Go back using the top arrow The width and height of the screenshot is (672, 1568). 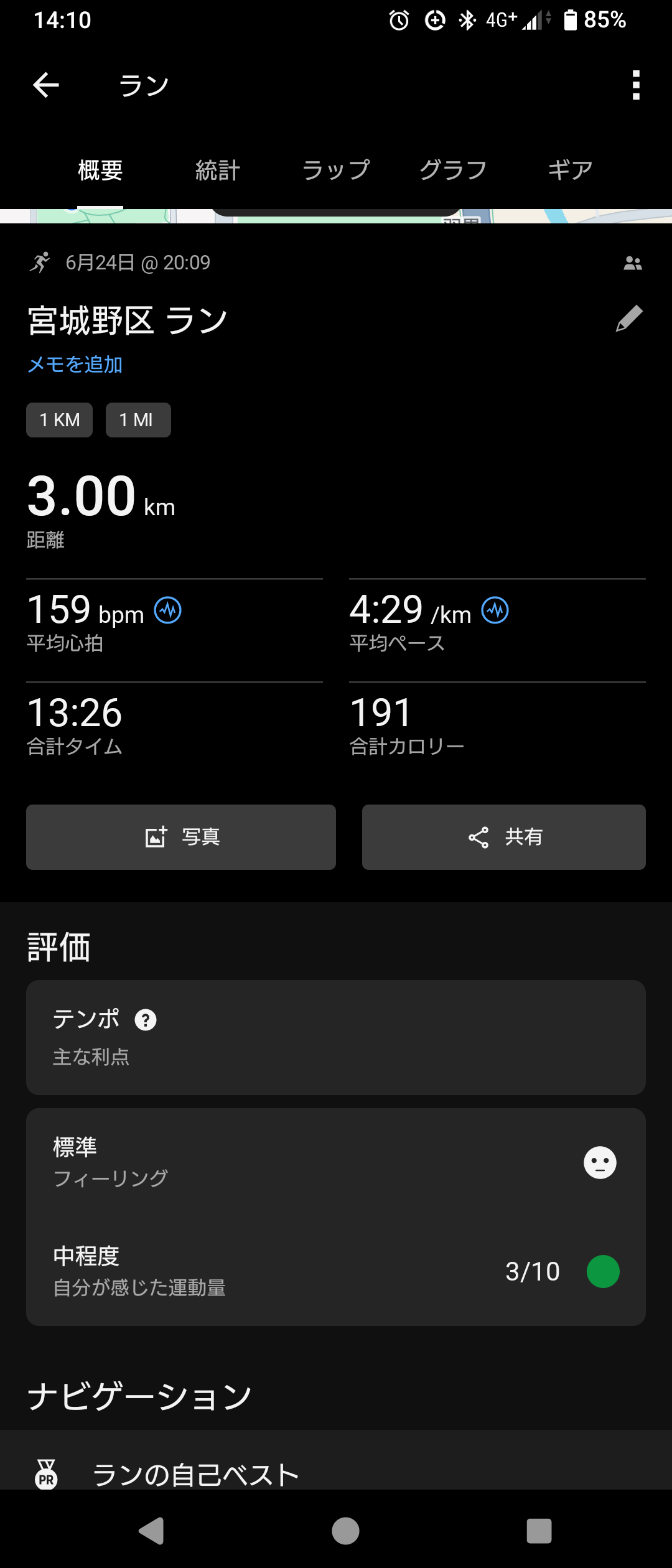(x=46, y=85)
